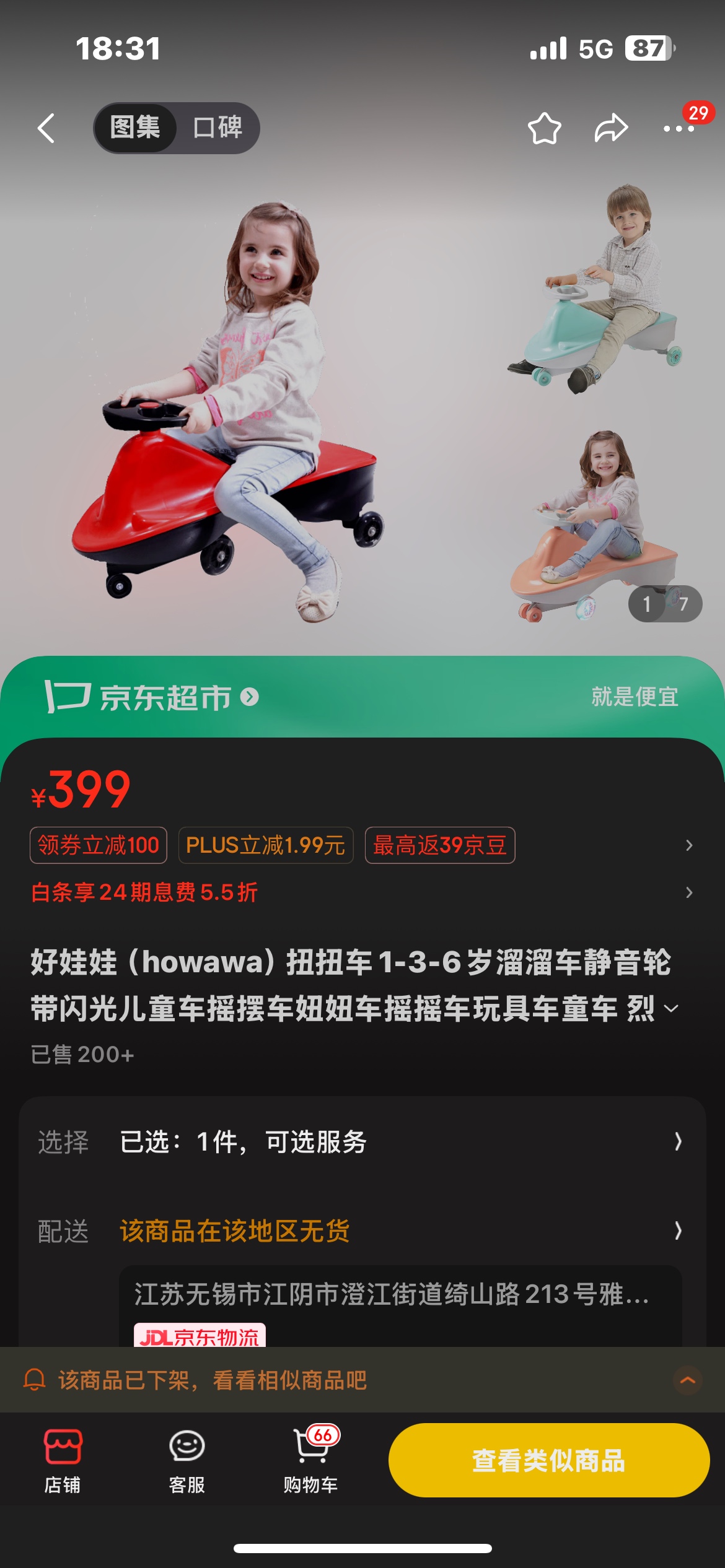This screenshot has height=1568, width=725.
Task: Tap the 领券立减100 coupon tag
Action: coord(99,845)
